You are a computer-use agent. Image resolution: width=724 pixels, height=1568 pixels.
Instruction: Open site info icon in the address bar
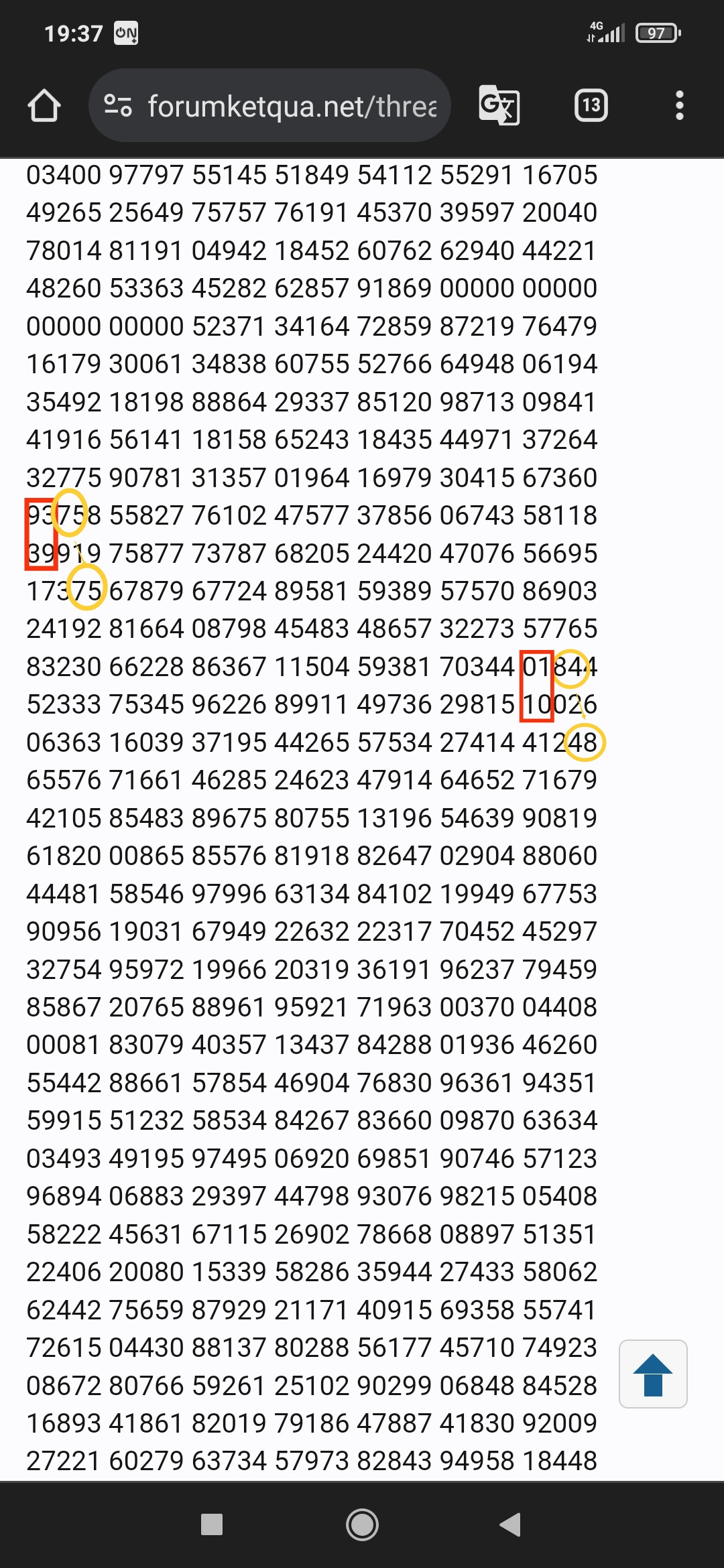tap(118, 106)
